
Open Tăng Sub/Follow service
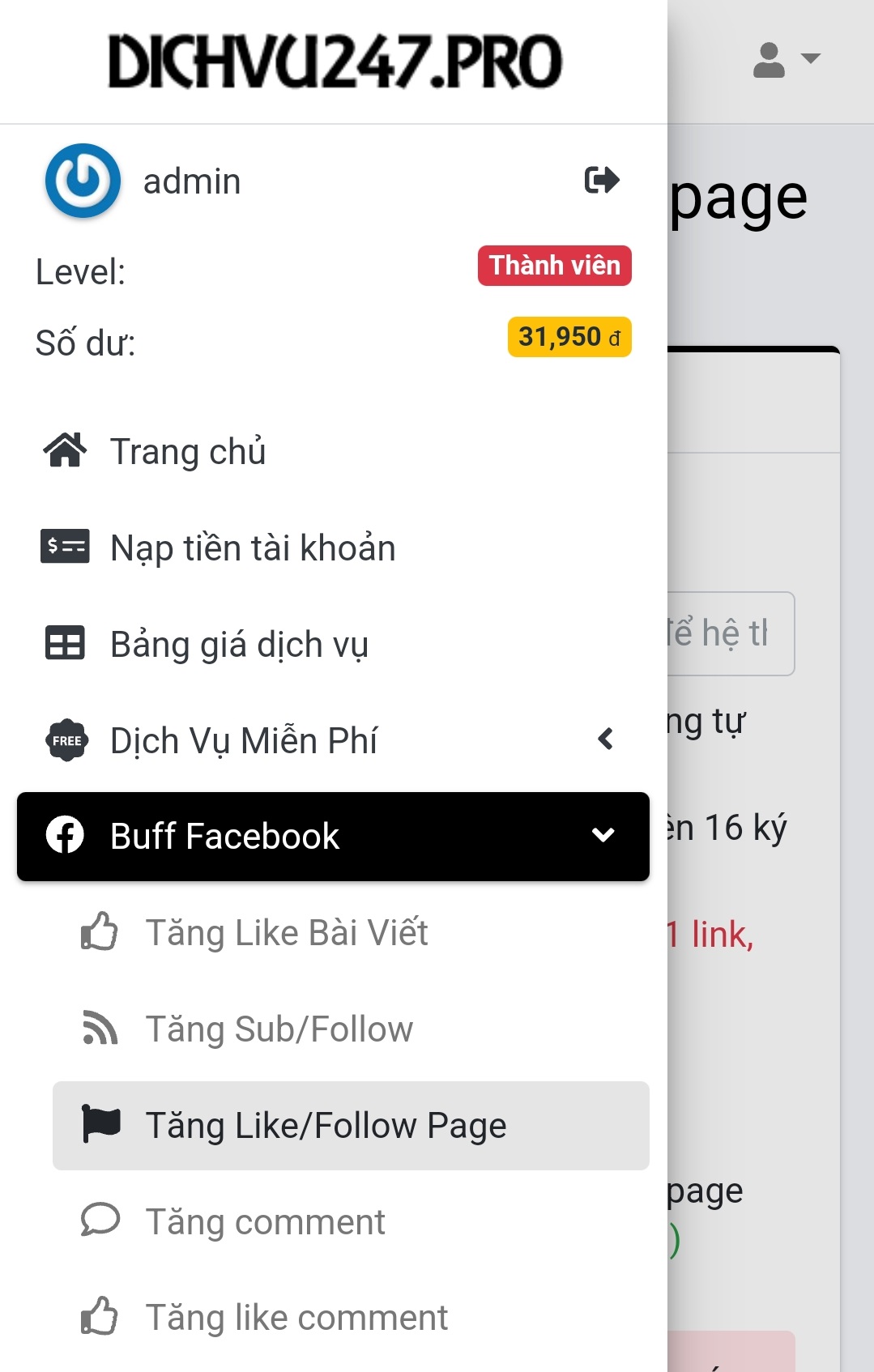tap(279, 1029)
